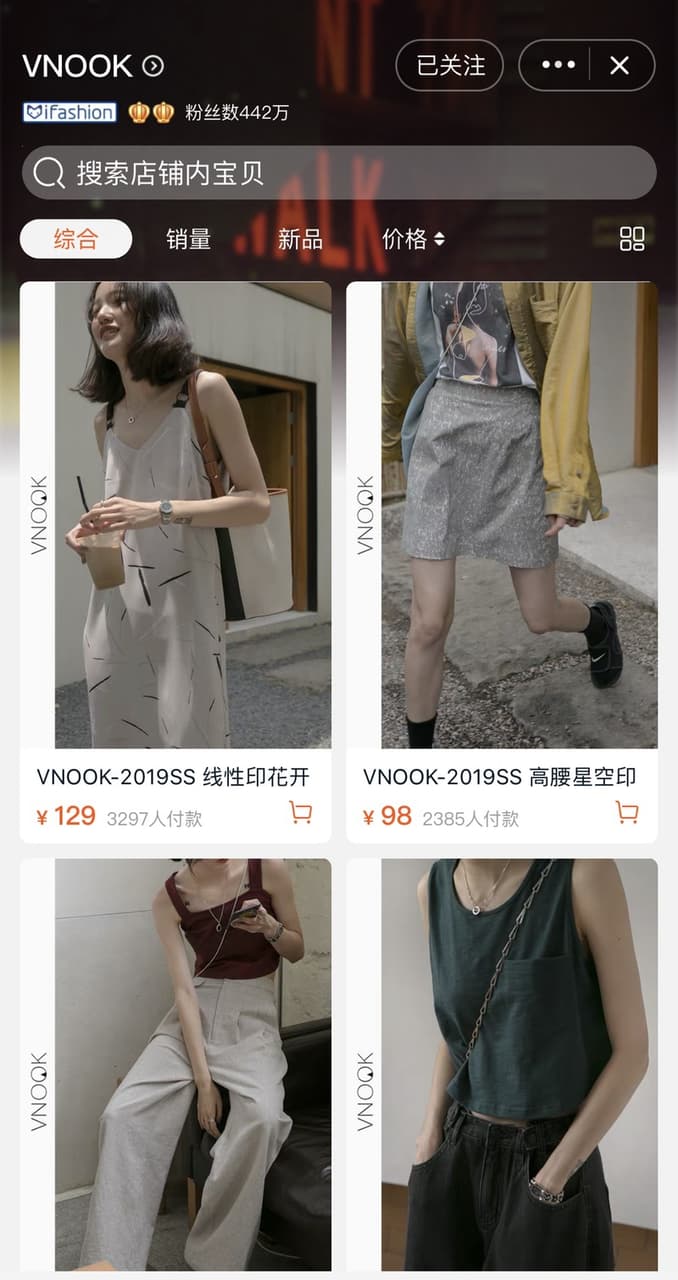Image resolution: width=678 pixels, height=1280 pixels.
Task: Close the shop mini program
Action: point(620,66)
